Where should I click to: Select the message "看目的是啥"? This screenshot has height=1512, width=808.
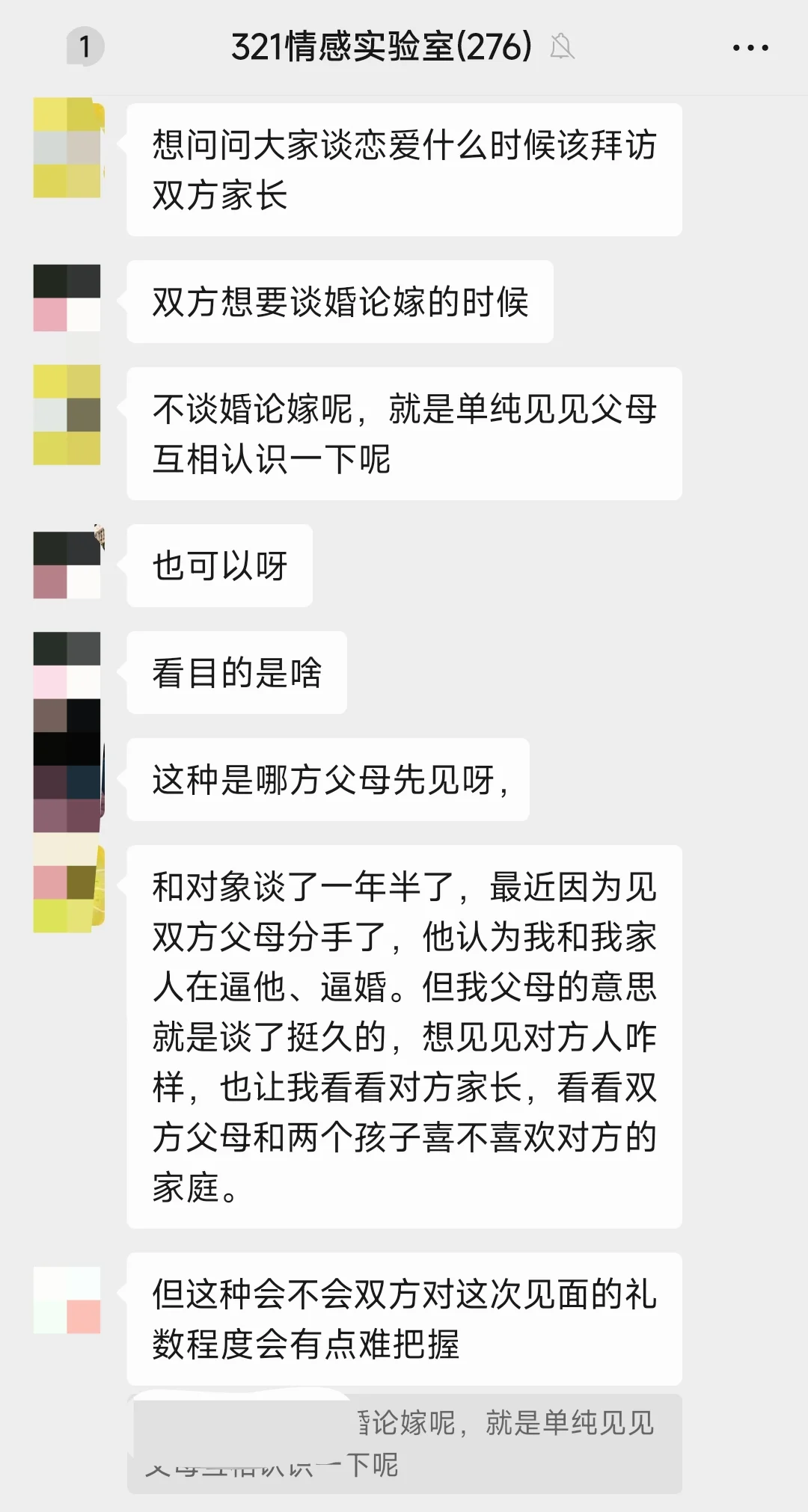tap(237, 671)
